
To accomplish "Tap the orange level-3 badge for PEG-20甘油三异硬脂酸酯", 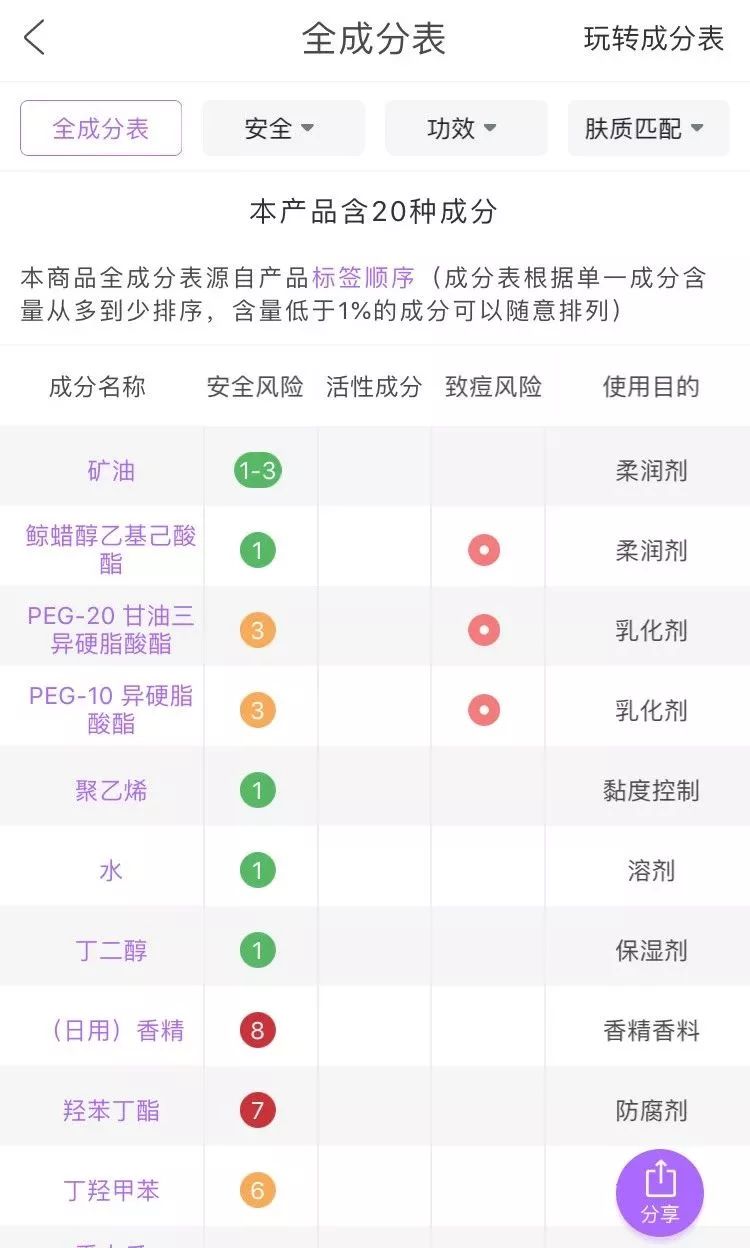I will (x=259, y=629).
